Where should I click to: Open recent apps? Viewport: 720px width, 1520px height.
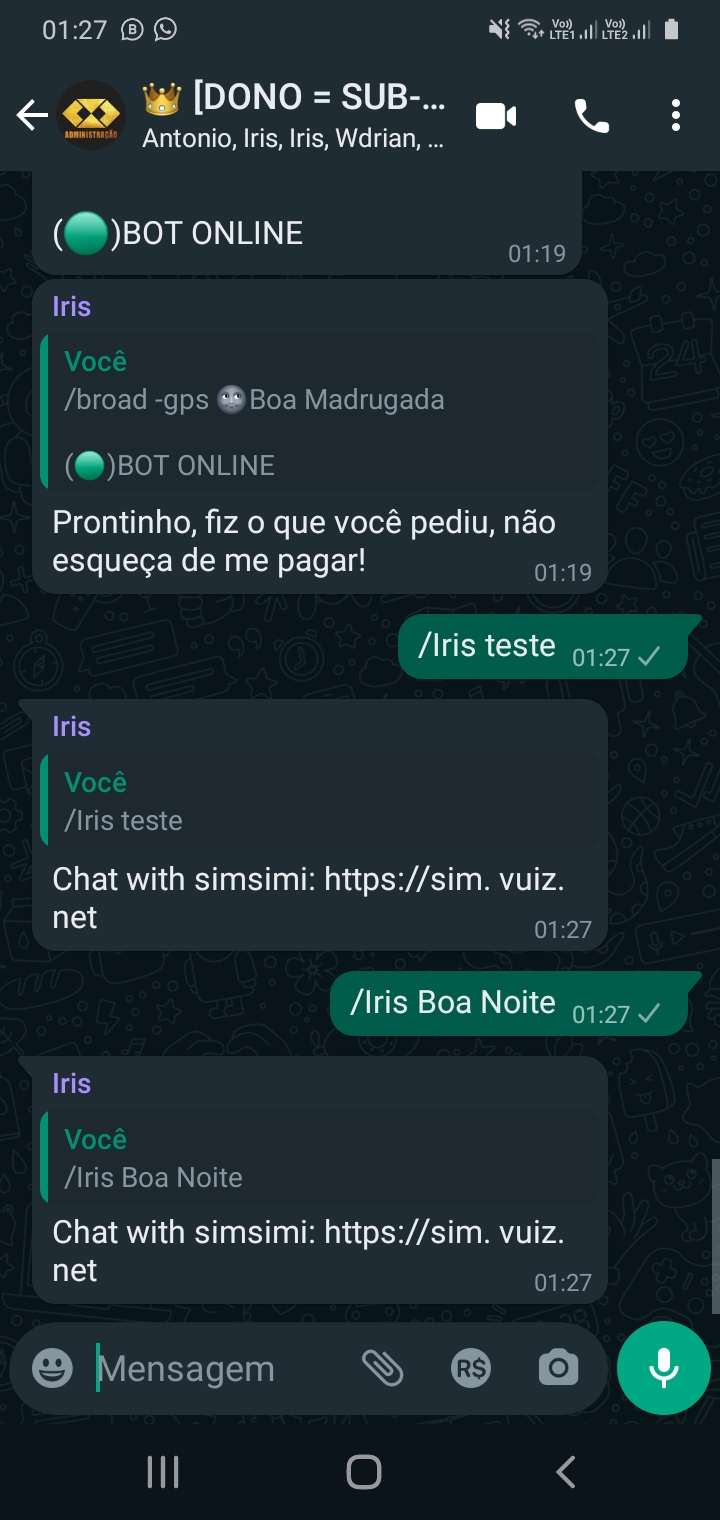pos(163,1472)
